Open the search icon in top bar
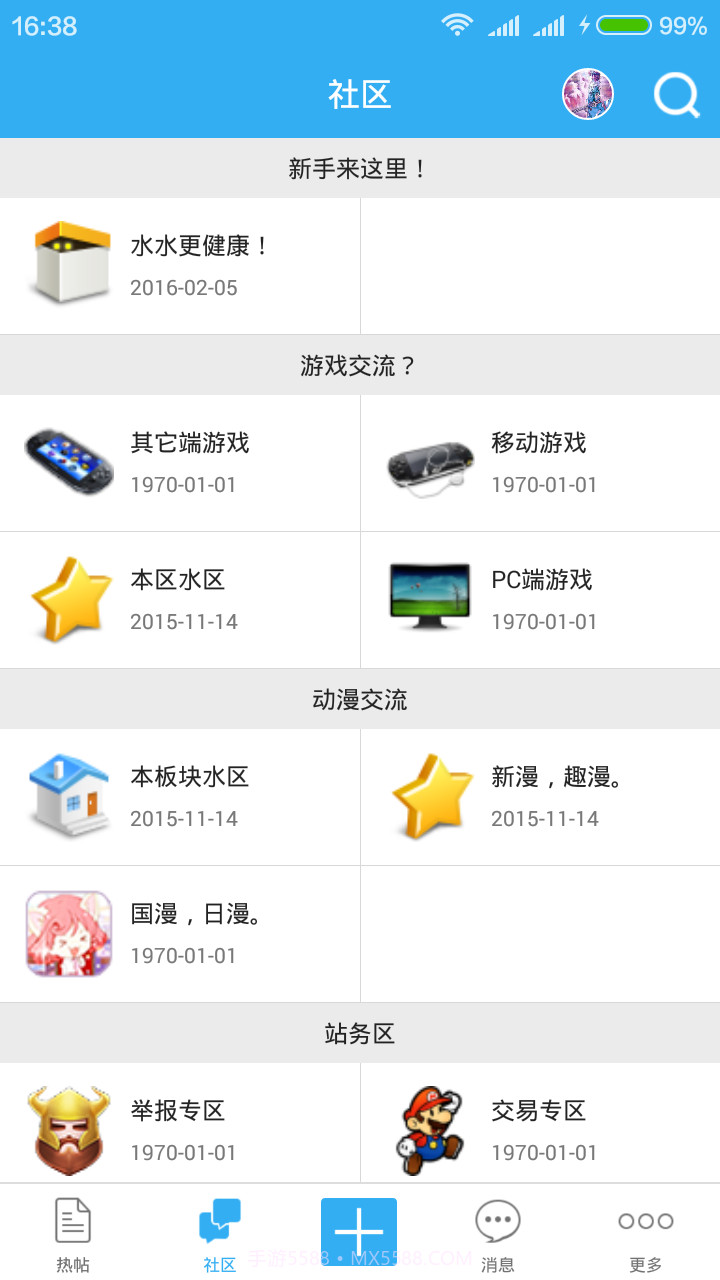 (677, 95)
